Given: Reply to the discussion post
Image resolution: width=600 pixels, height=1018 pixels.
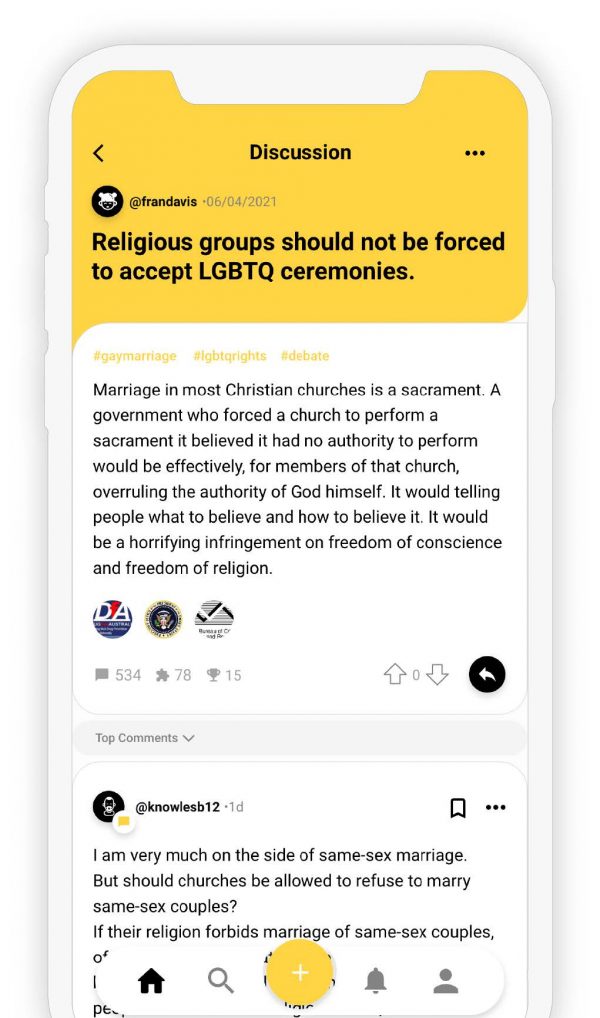Looking at the screenshot, I should click(x=487, y=675).
